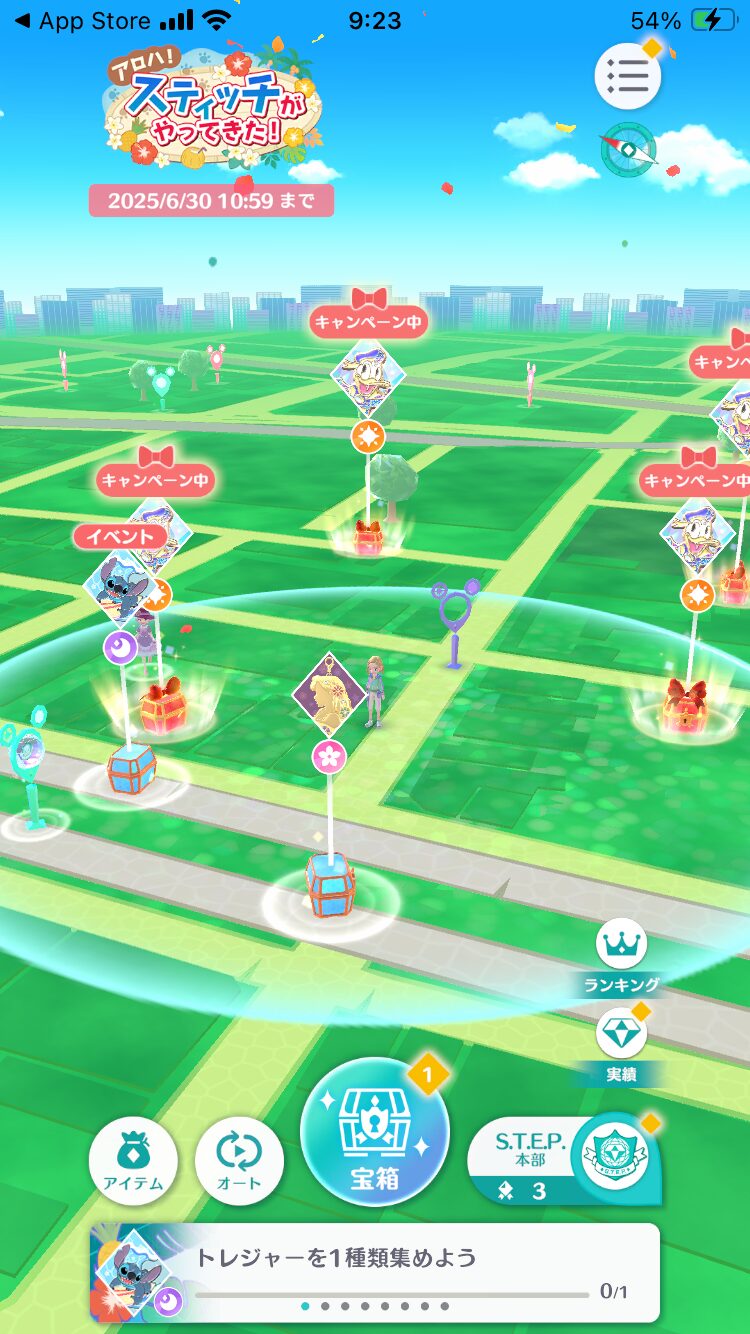Select the golden silhouette treasure marker
The height and width of the screenshot is (1334, 750).
pos(329,693)
